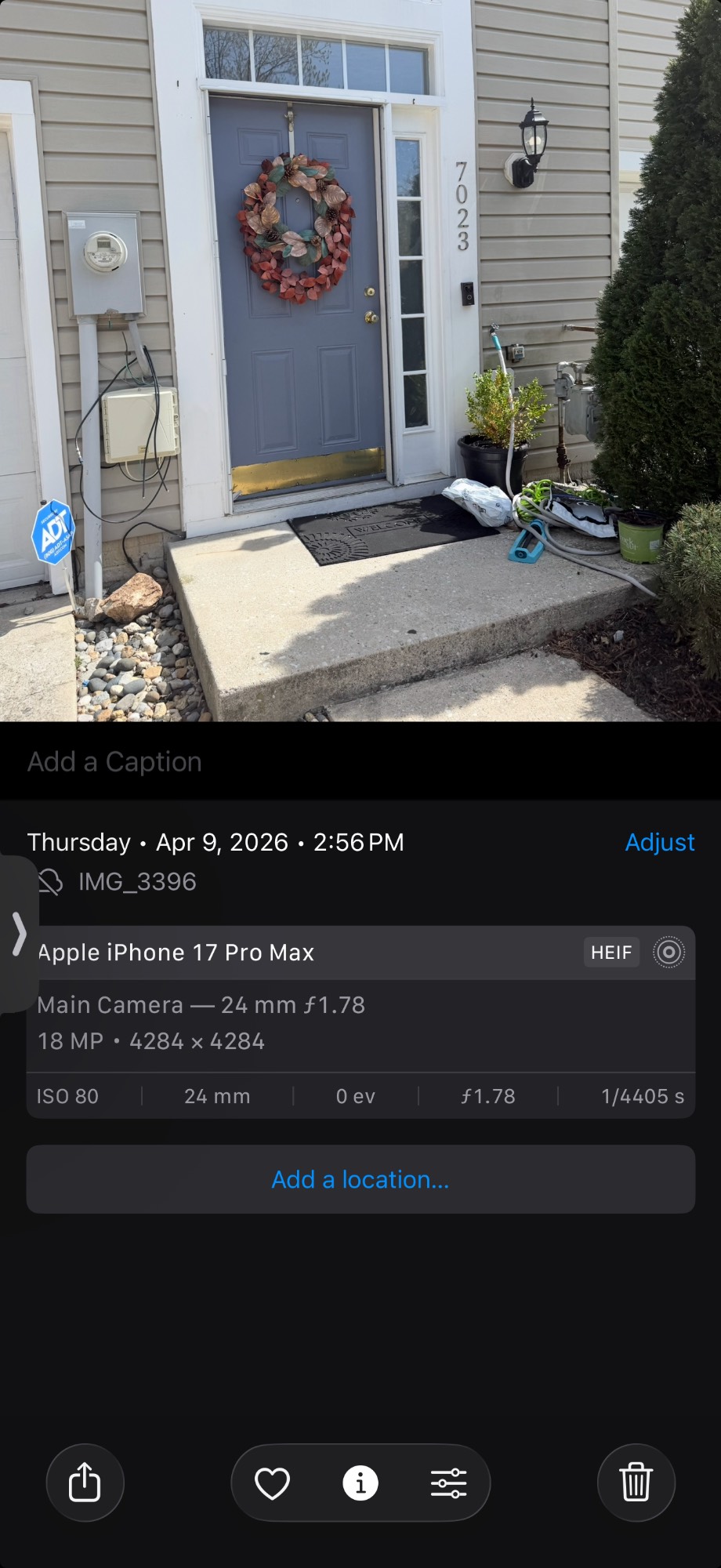Toggle the photo info panel
Image resolution: width=721 pixels, height=1568 pixels.
pos(360,1483)
